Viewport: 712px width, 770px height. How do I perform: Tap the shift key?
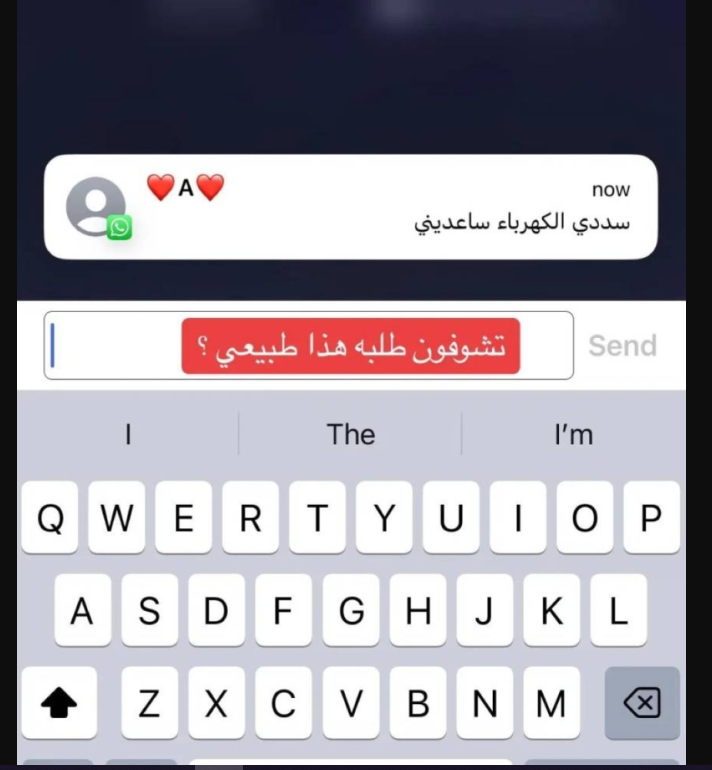59,704
